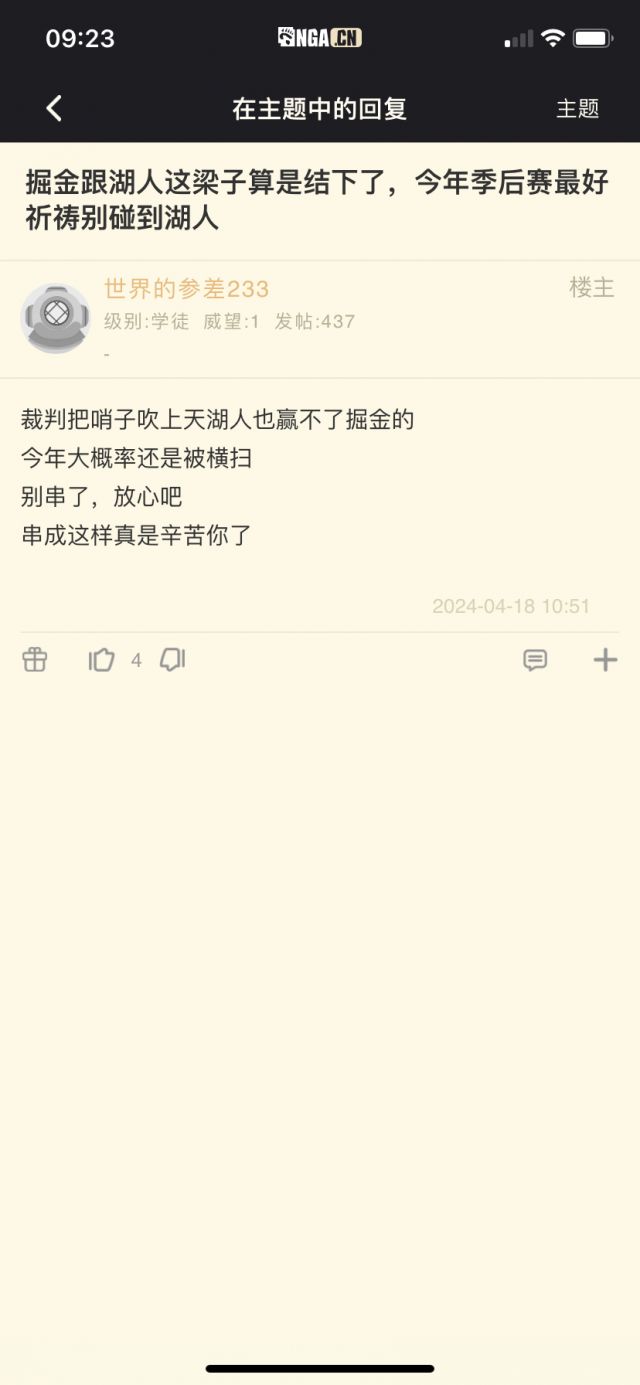Send a gift to this reply
Screen dimensions: 640x1385
coord(35,660)
